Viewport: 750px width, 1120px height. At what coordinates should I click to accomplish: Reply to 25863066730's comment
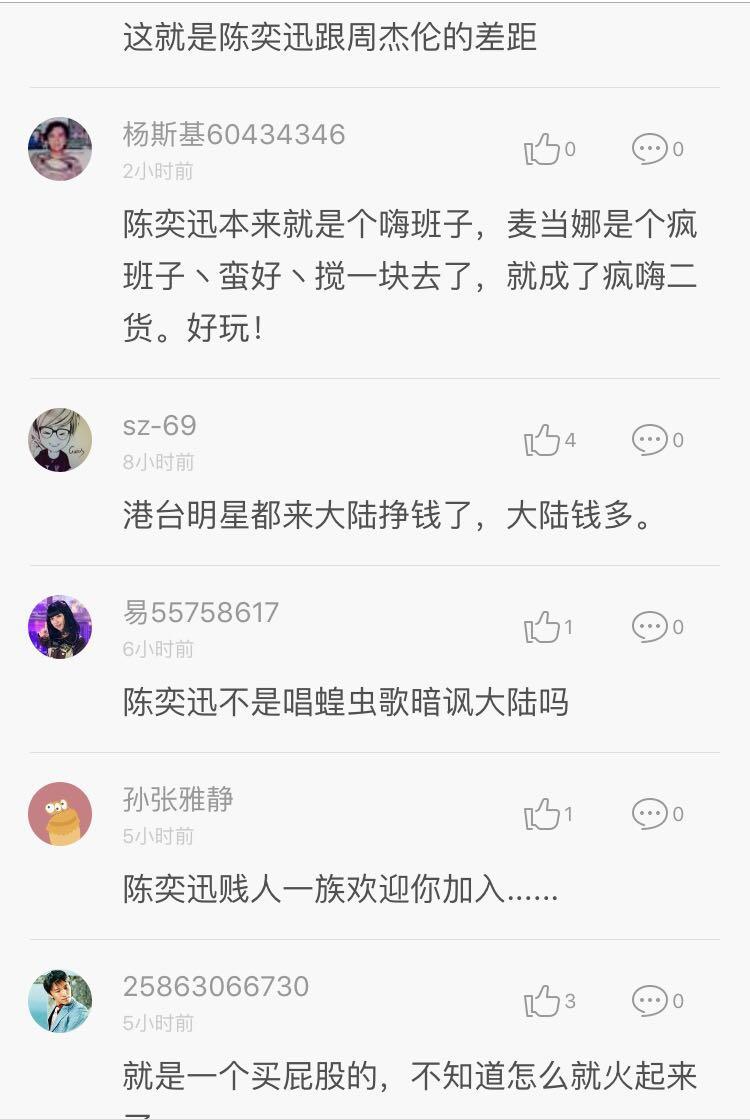point(650,1001)
